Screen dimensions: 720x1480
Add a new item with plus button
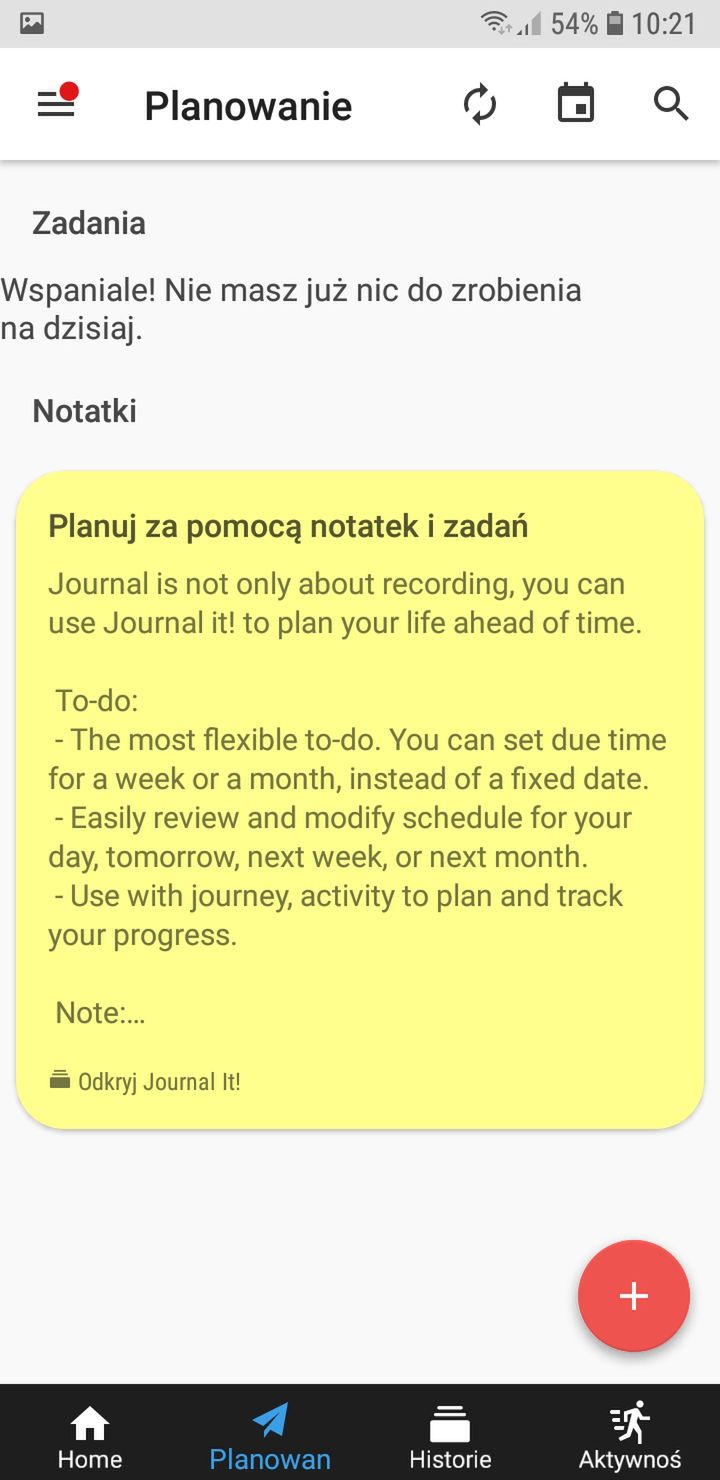[634, 1296]
